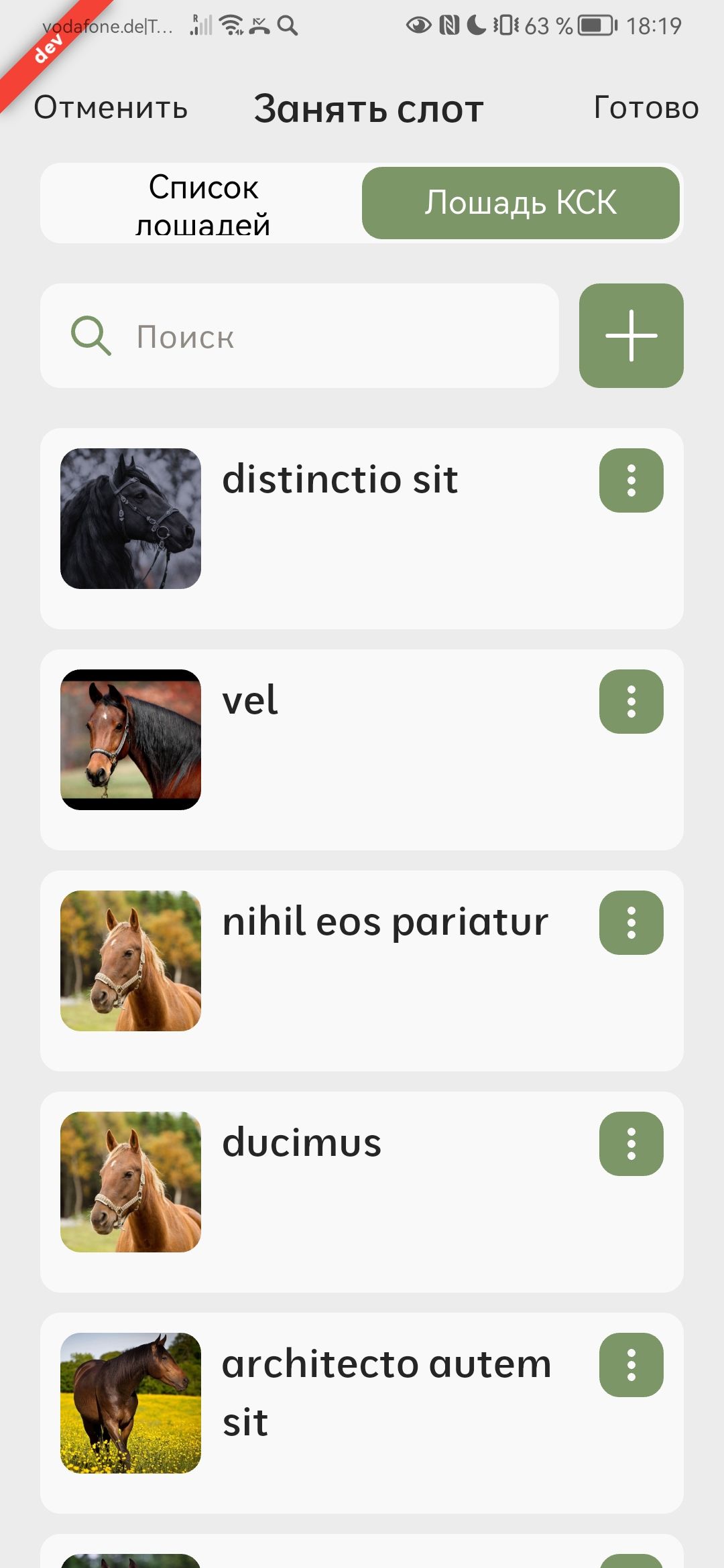Switch to Список лошадей tab
This screenshot has height=1568, width=724.
(x=202, y=204)
